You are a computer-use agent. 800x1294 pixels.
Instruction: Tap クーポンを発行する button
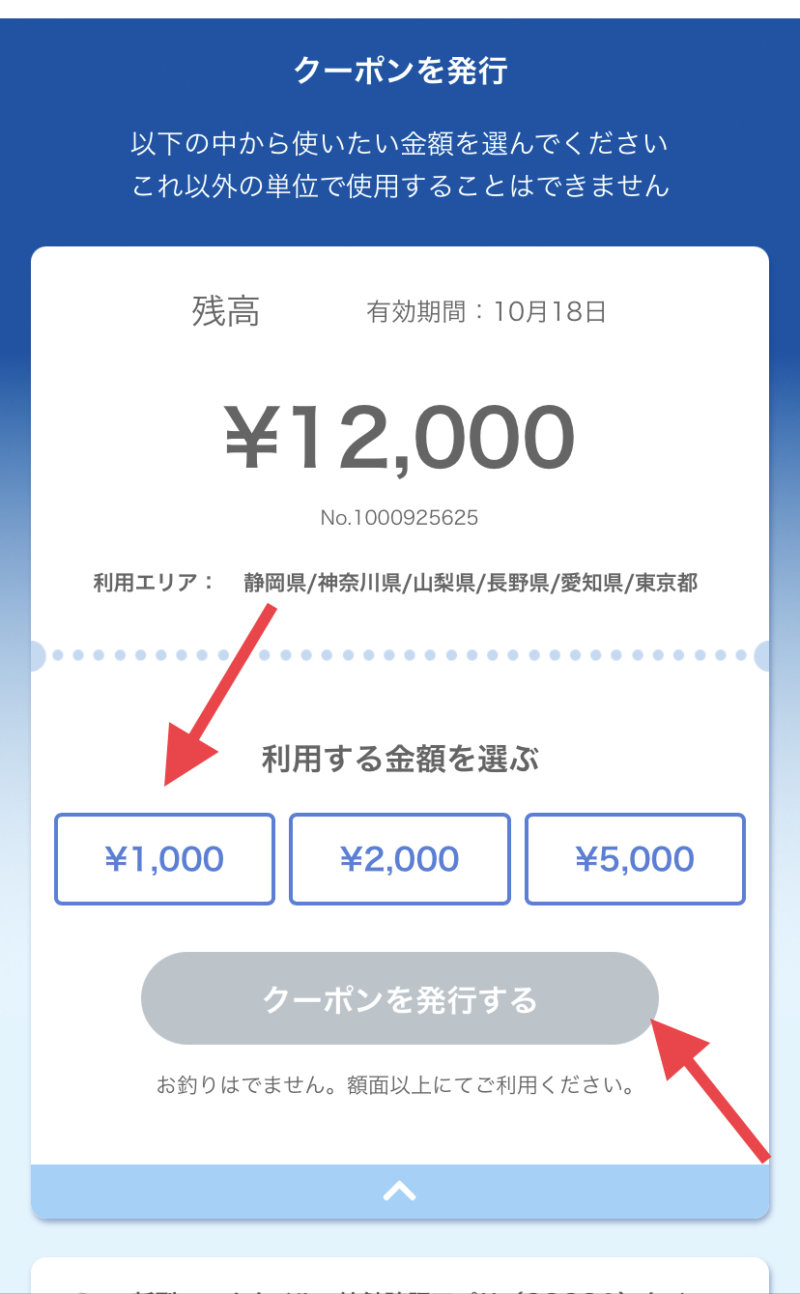(400, 999)
